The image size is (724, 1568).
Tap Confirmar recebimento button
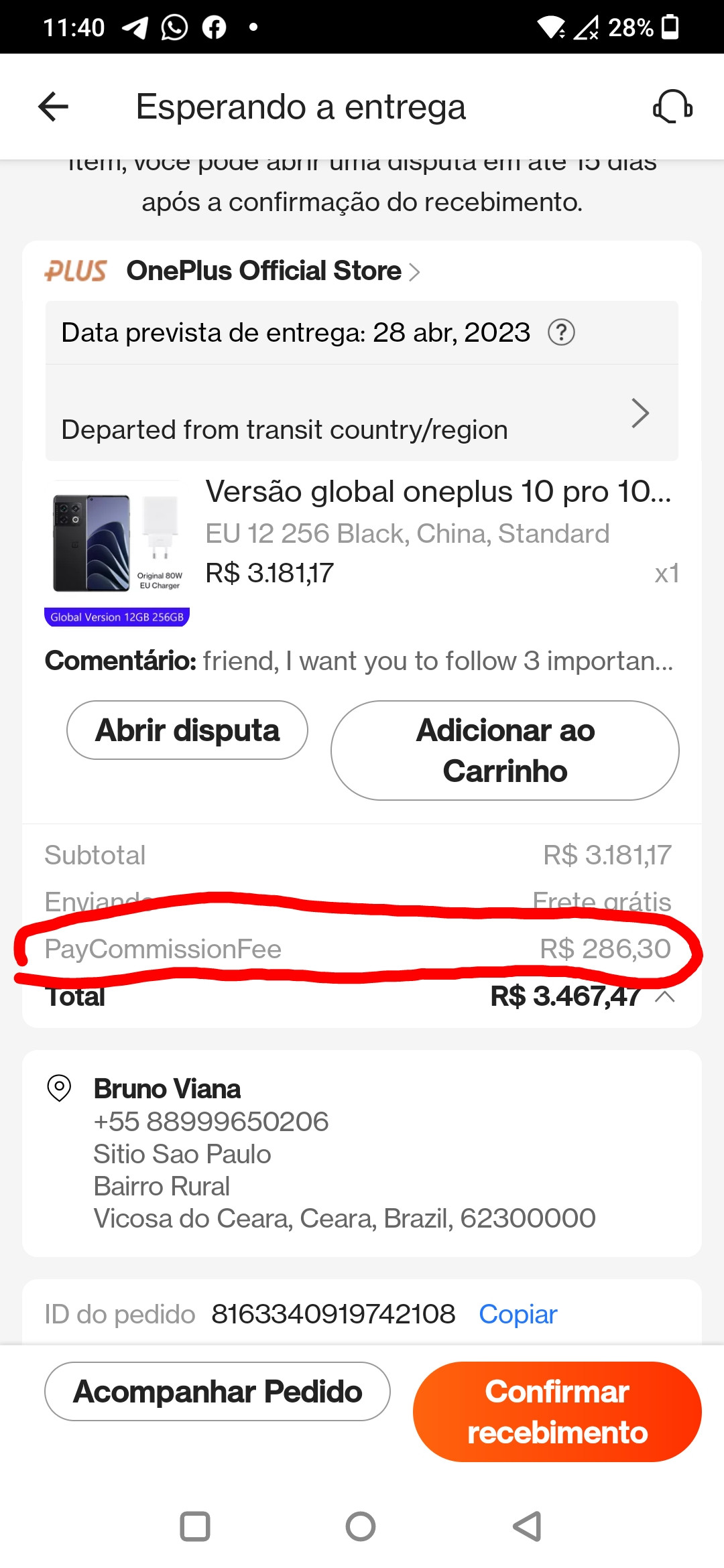557,1412
